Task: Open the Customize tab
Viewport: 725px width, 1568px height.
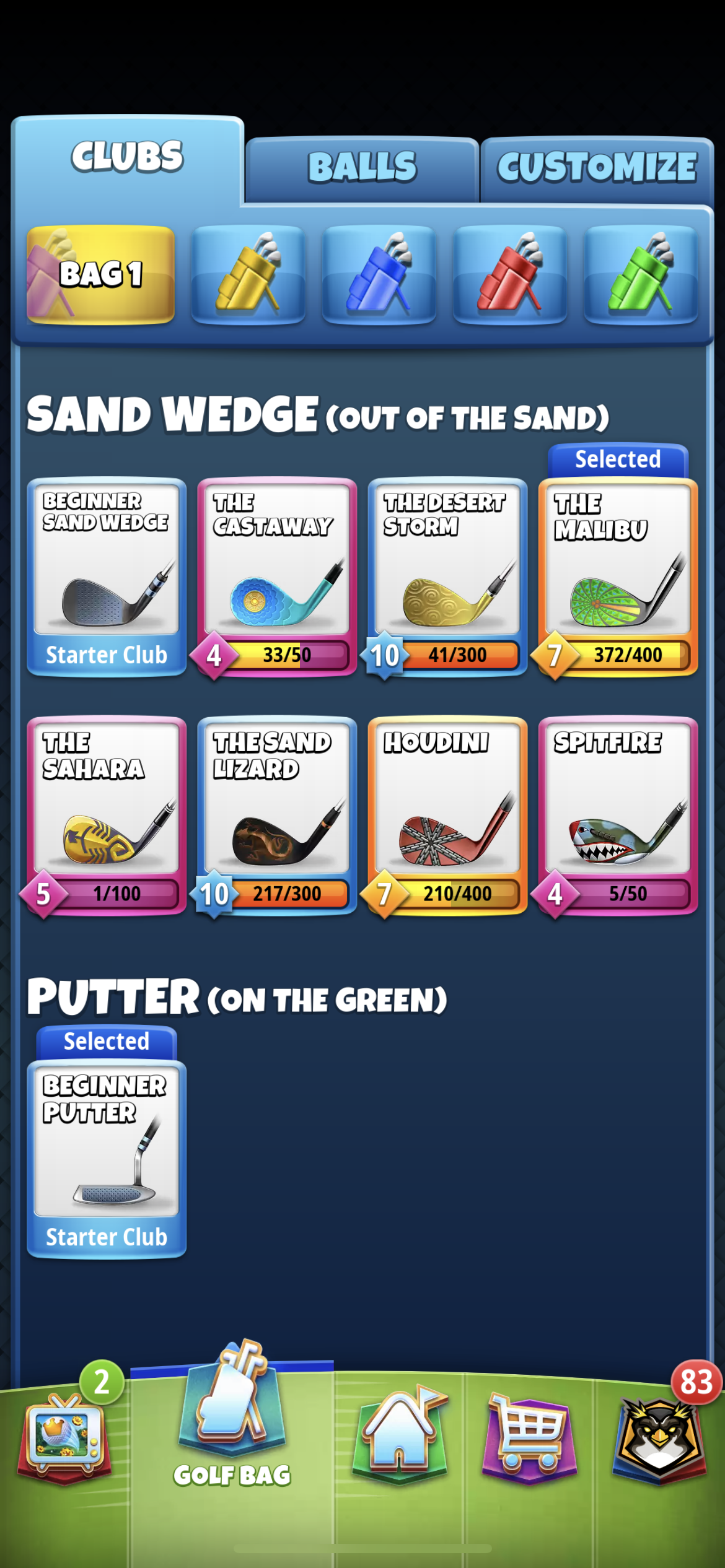Action: [597, 168]
